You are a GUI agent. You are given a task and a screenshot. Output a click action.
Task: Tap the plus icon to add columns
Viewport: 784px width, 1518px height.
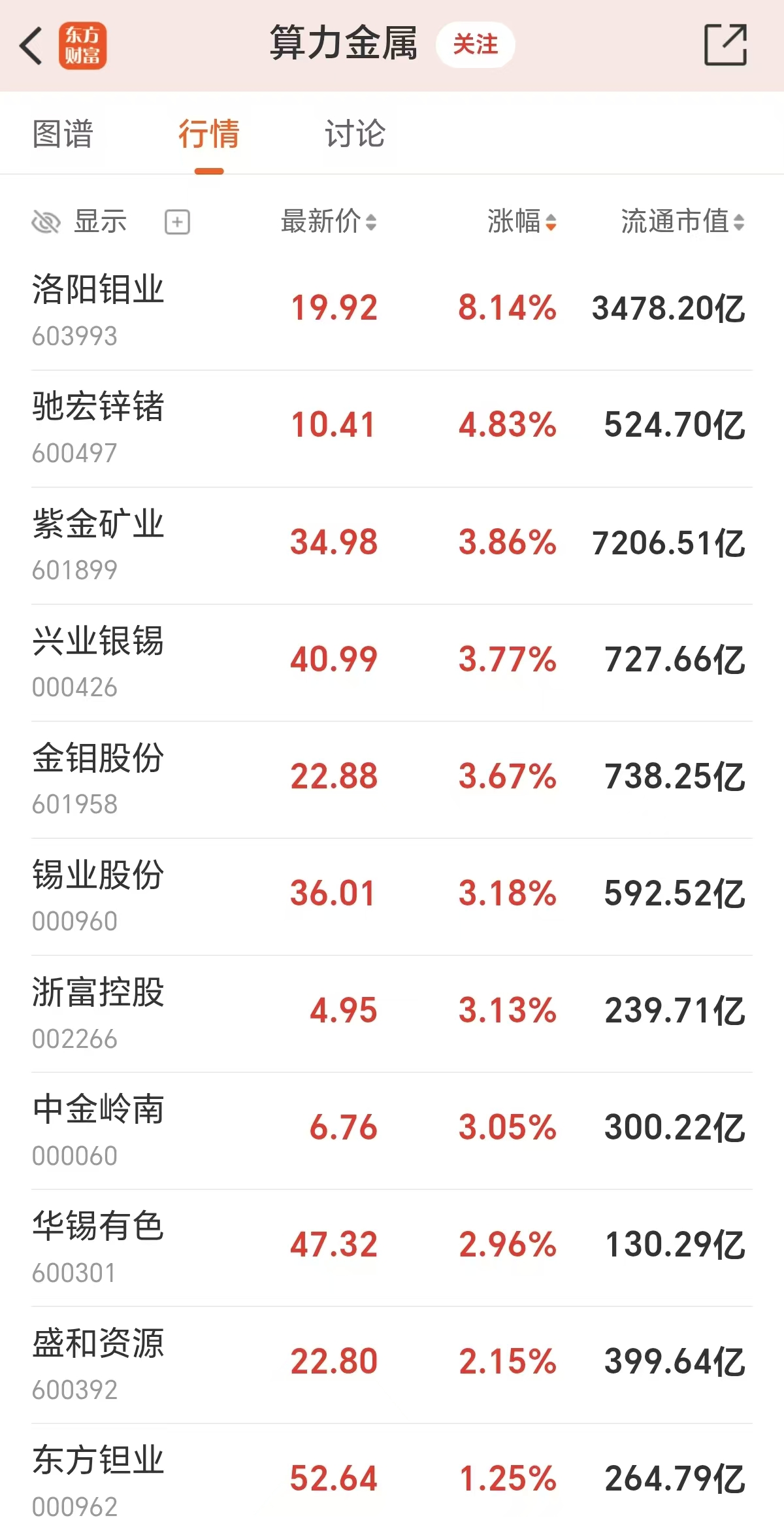(177, 222)
